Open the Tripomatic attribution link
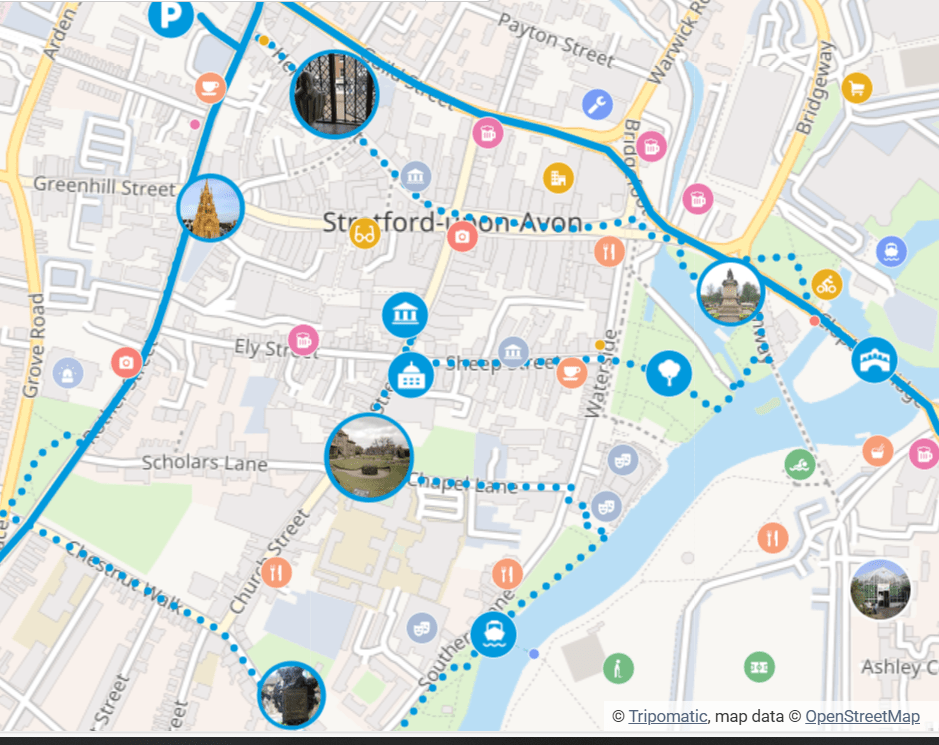 [x=667, y=716]
